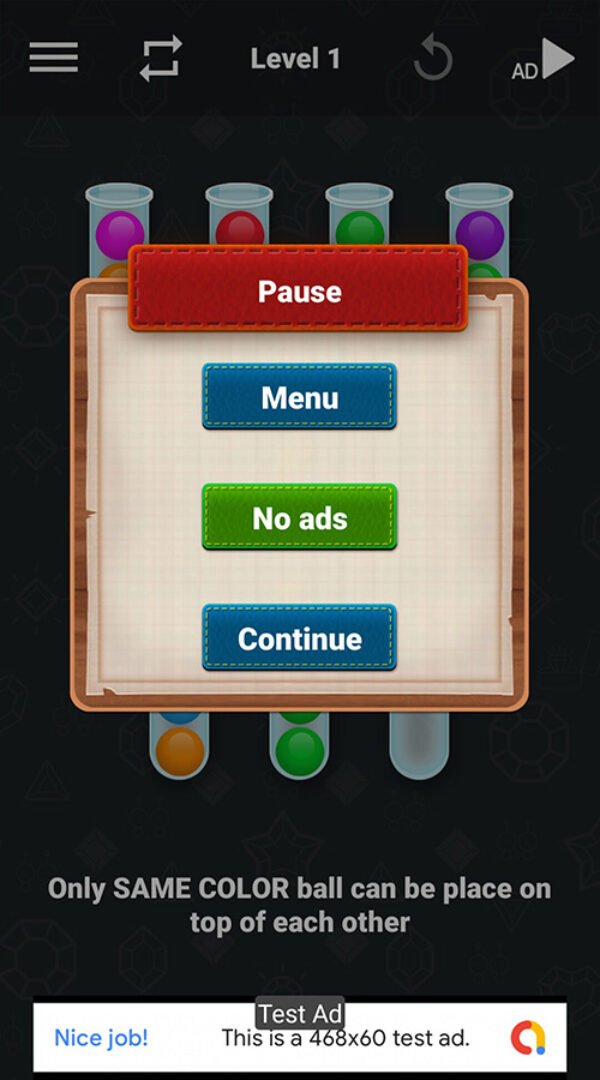Open the hamburger menu icon
This screenshot has width=600, height=1080.
pyautogui.click(x=53, y=57)
